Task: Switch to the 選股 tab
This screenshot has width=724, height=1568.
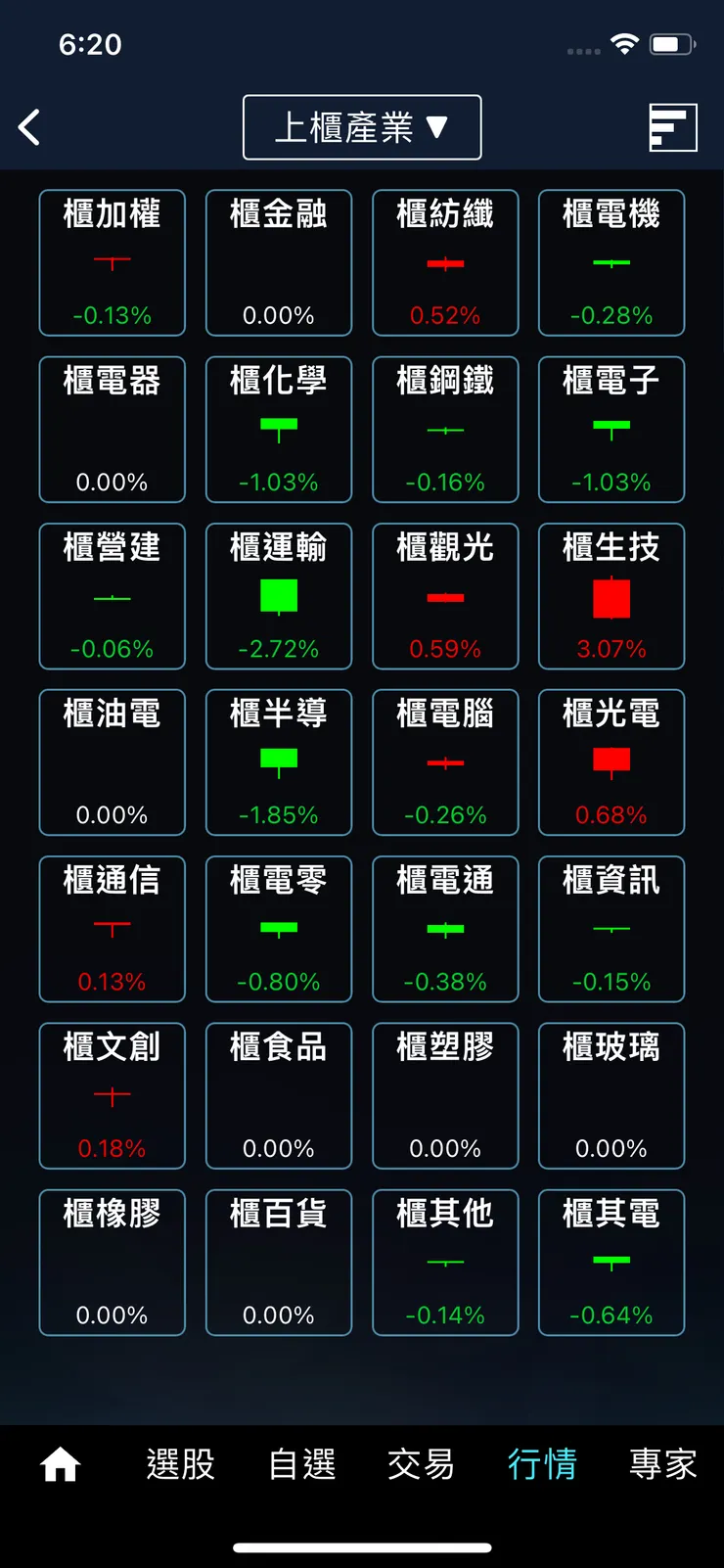Action: (181, 1464)
